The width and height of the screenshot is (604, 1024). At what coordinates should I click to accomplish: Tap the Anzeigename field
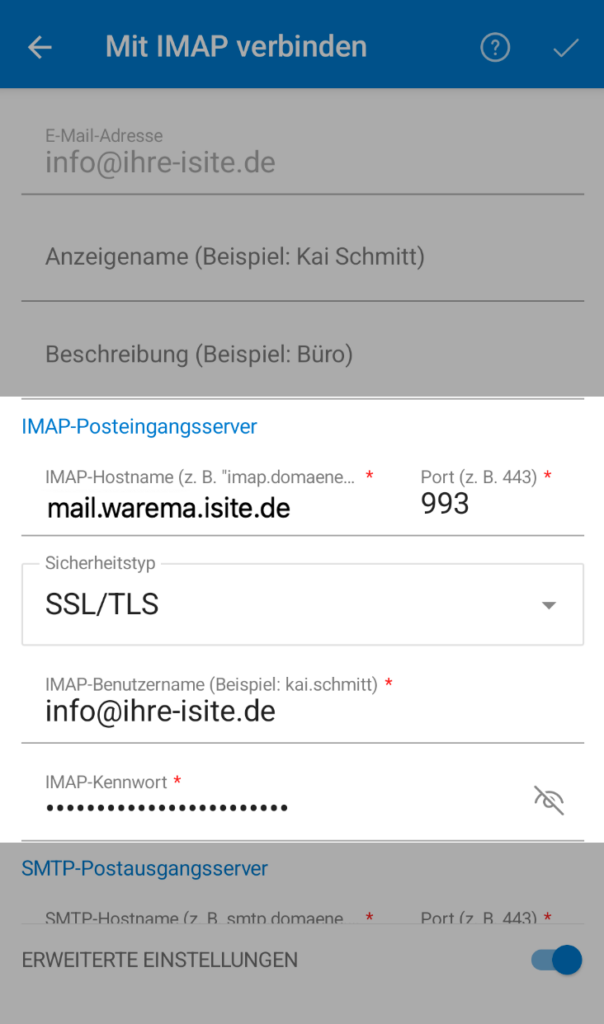(300, 257)
